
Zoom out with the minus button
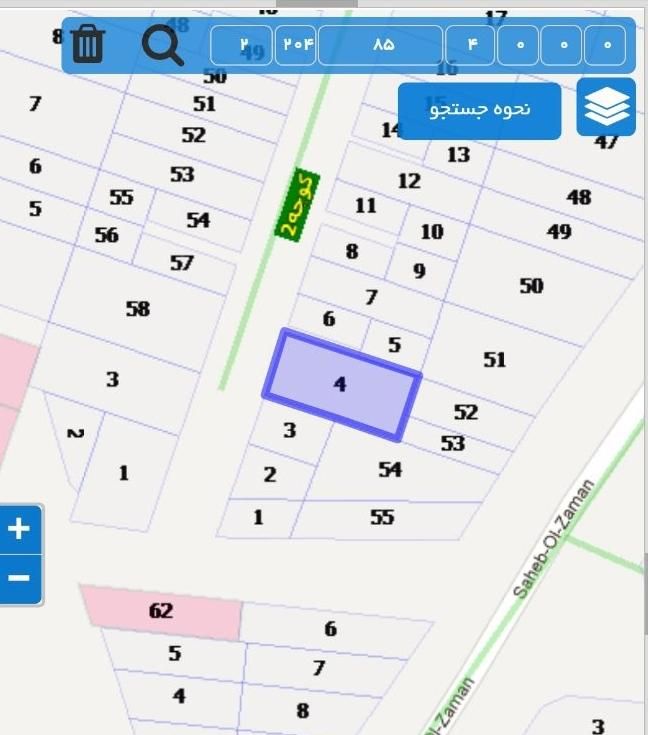20,578
